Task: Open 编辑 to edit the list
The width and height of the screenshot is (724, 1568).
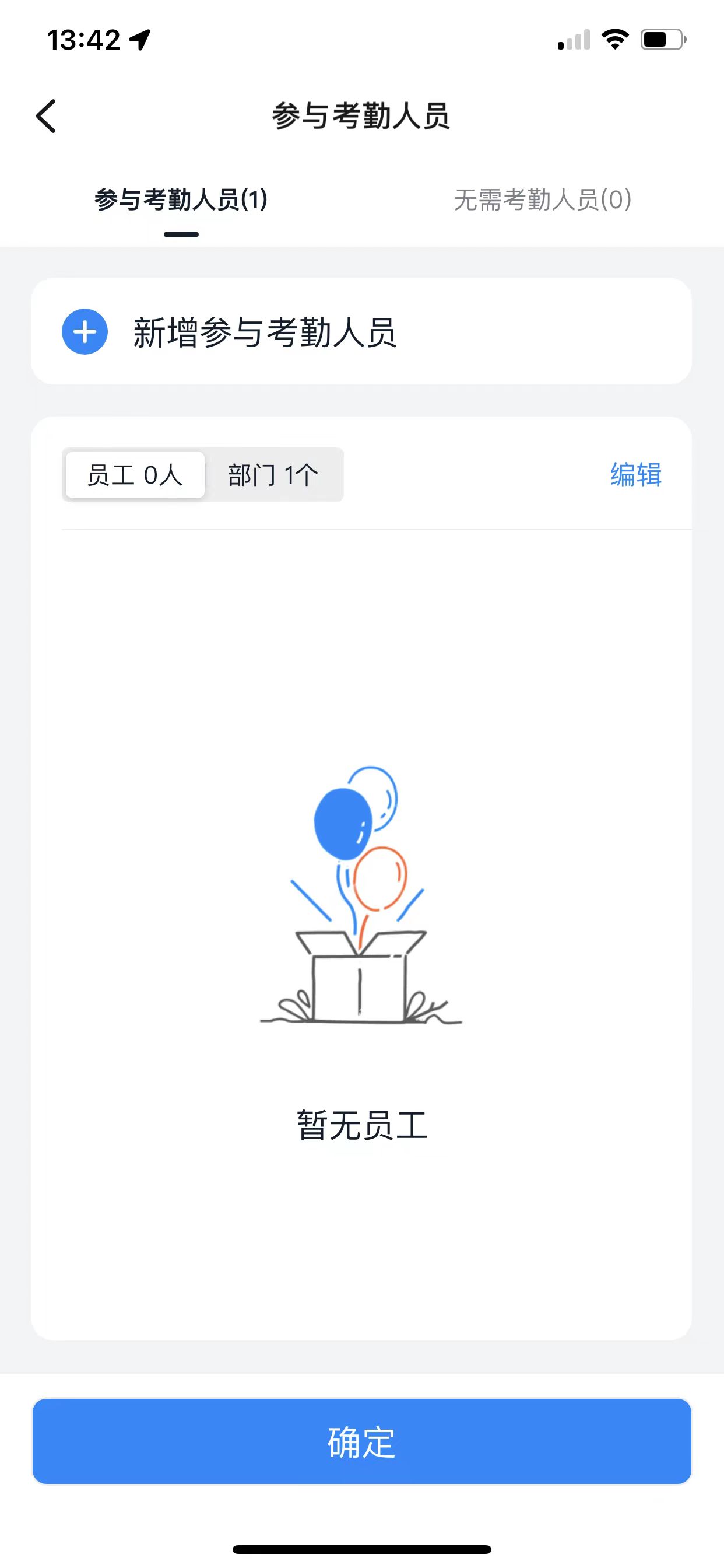Action: (x=636, y=475)
